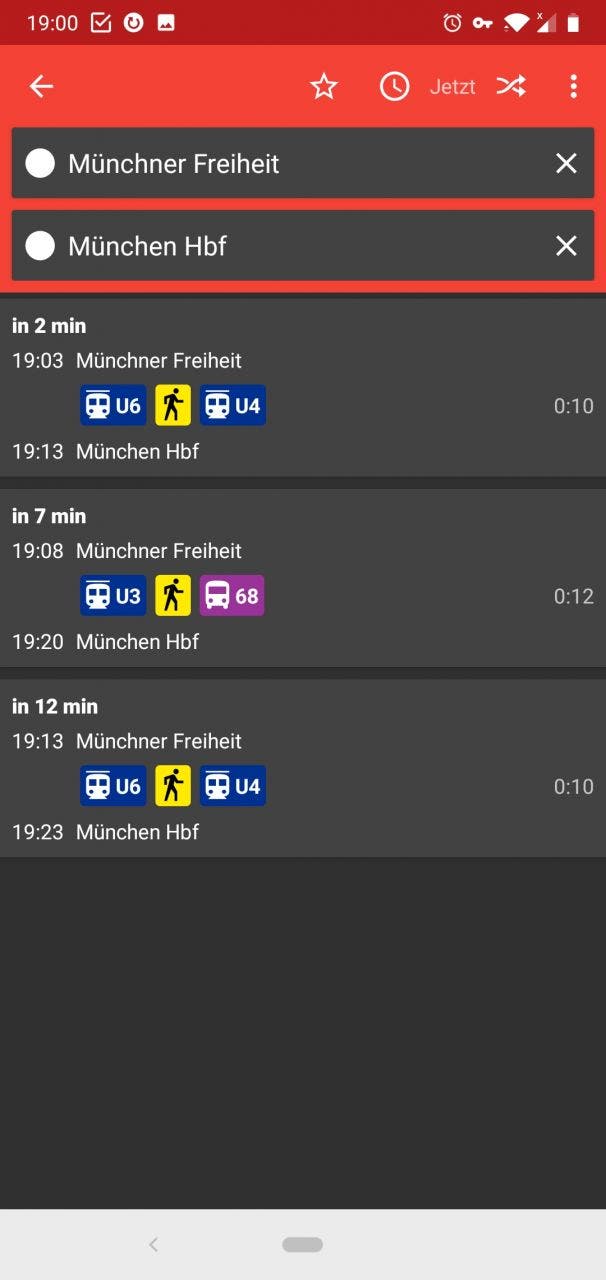The height and width of the screenshot is (1280, 606).
Task: Clear the München Hbf field
Action: [566, 245]
